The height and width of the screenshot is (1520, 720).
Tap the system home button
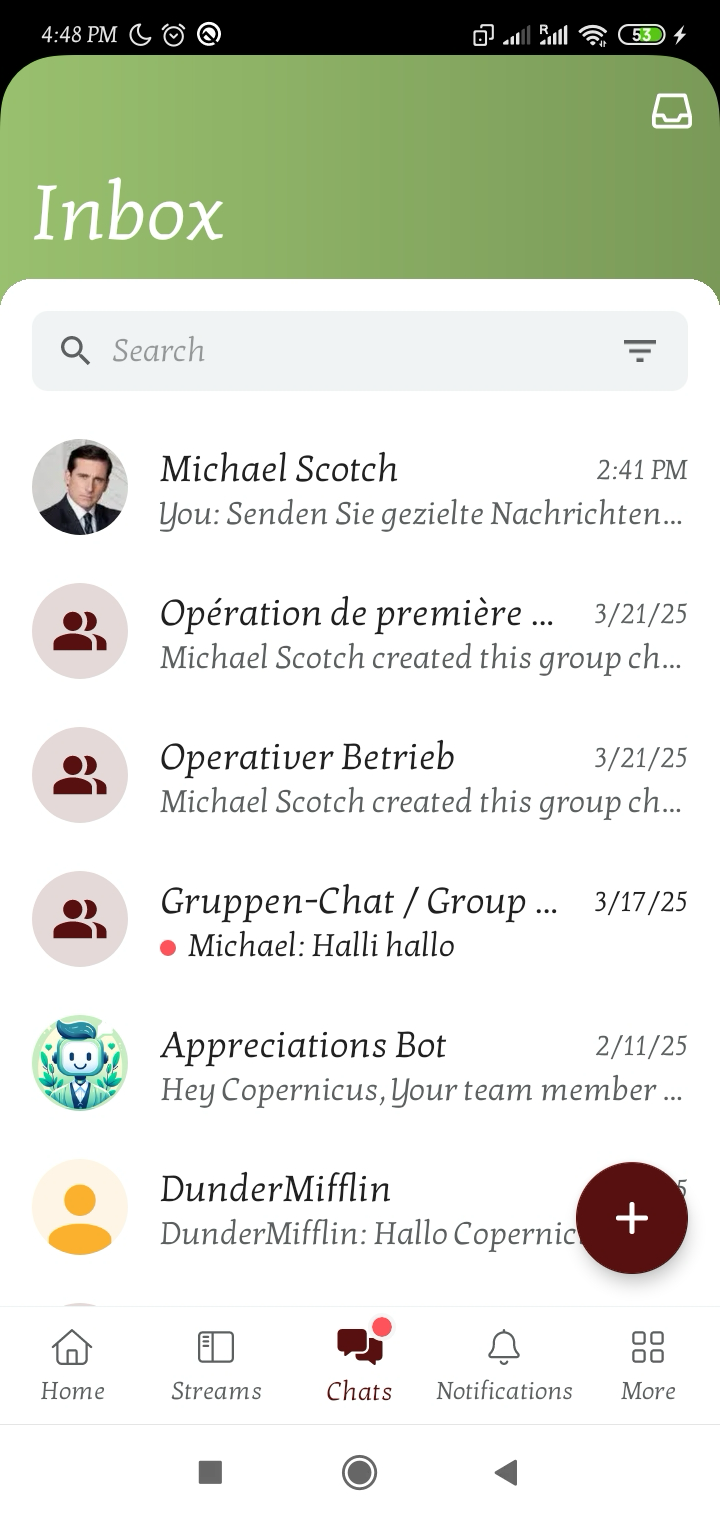359,1472
